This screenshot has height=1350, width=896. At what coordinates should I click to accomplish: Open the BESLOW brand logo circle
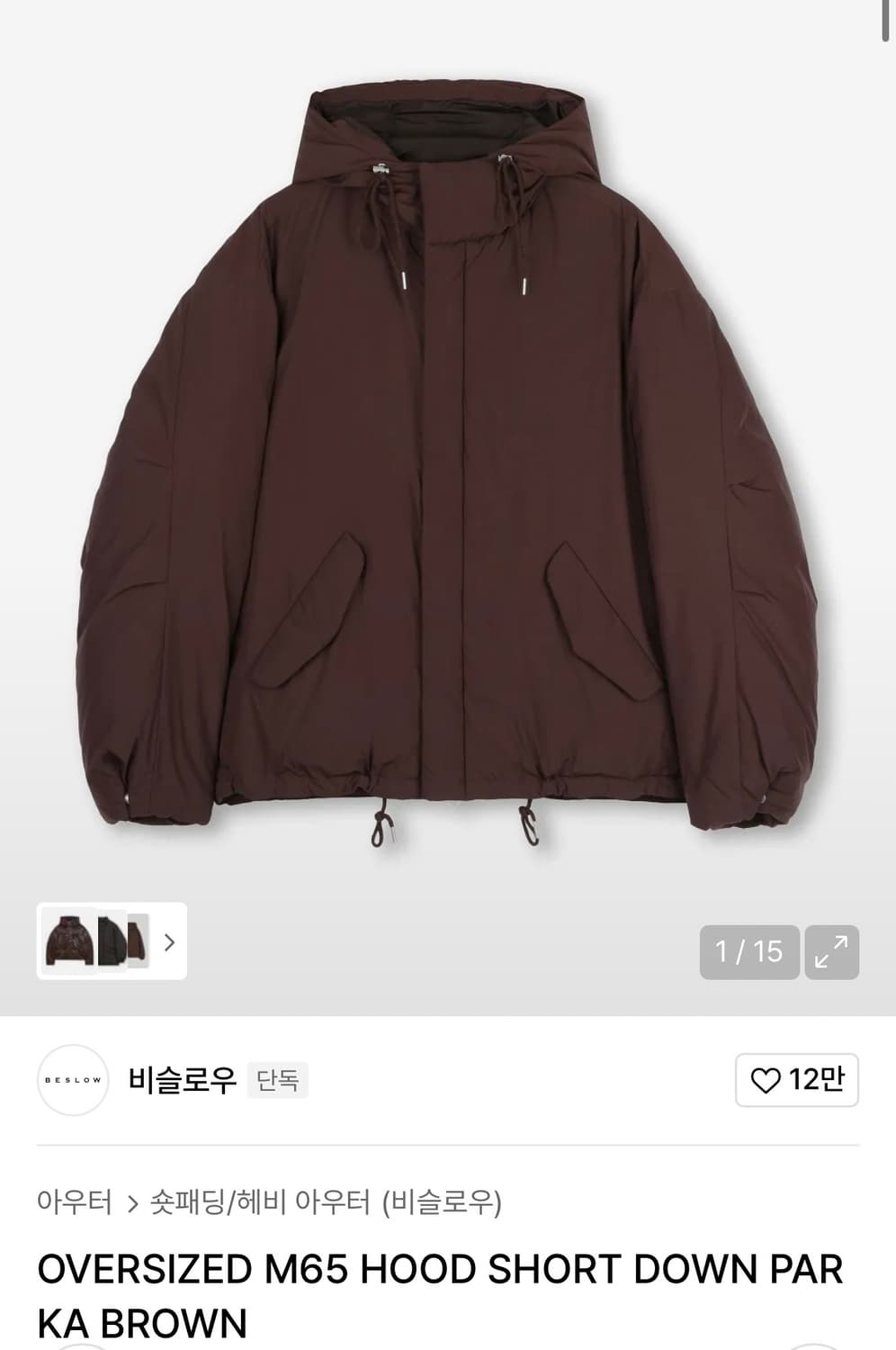pyautogui.click(x=72, y=1080)
